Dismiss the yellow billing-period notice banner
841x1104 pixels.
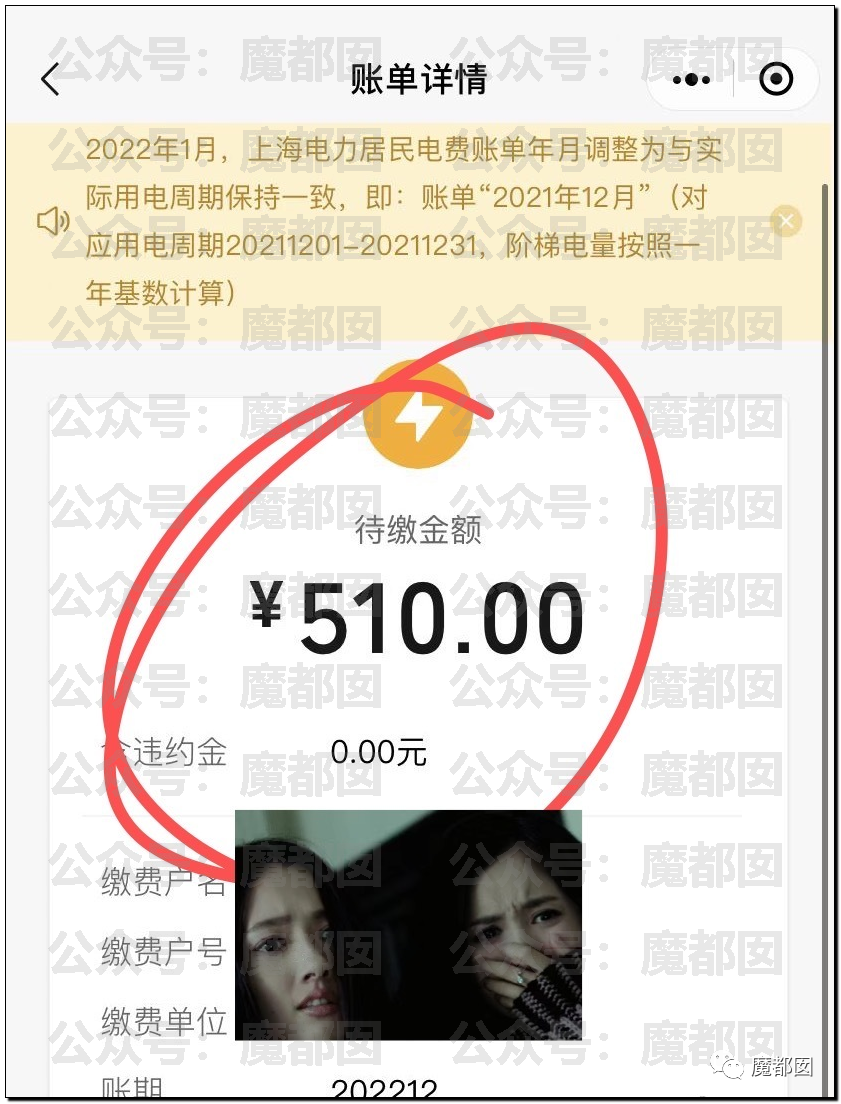click(786, 221)
